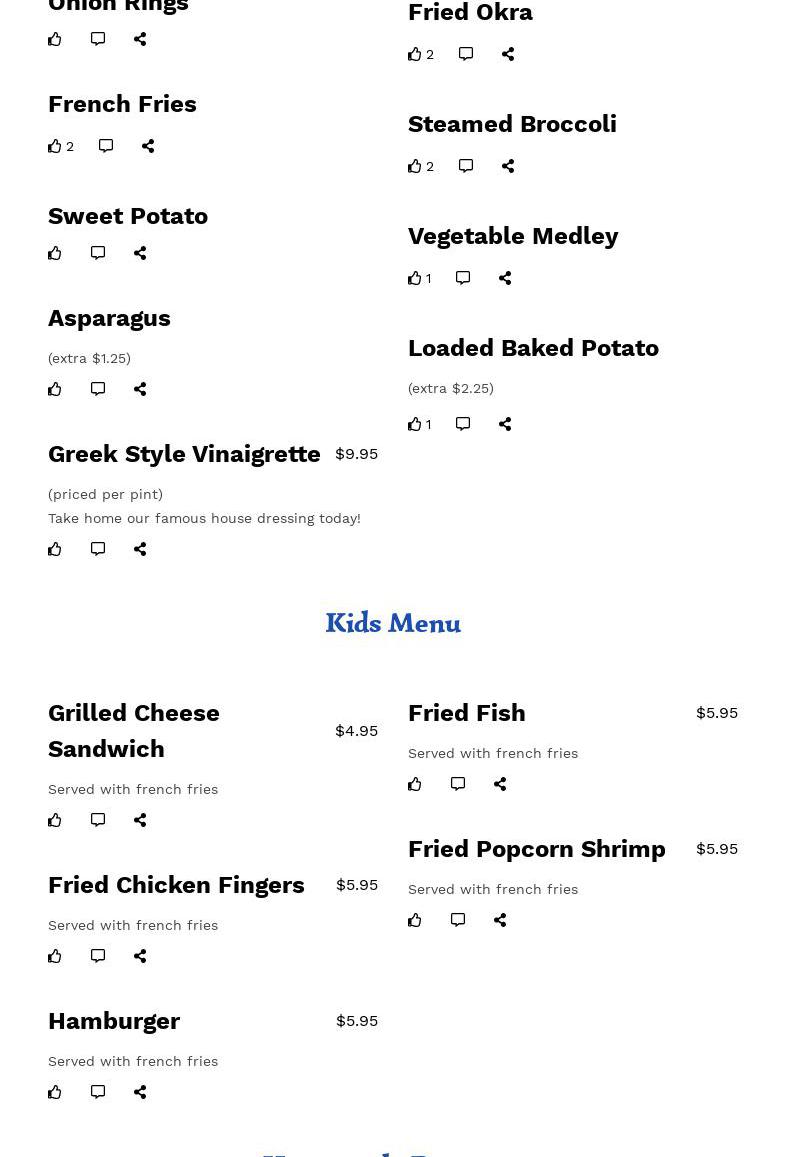Like the Hamburger item
Image resolution: width=785 pixels, height=1157 pixels.
(x=55, y=1092)
